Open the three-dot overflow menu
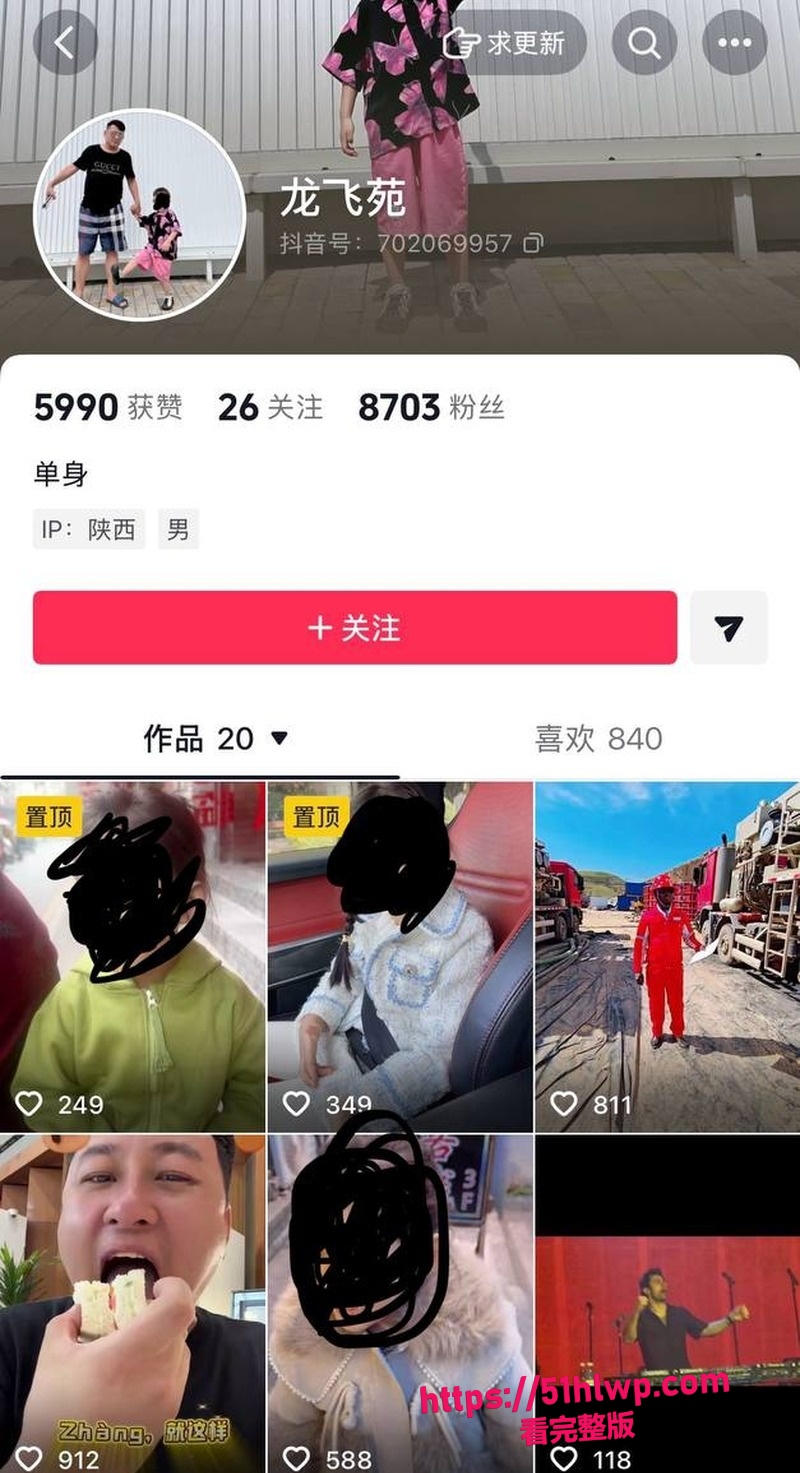This screenshot has width=800, height=1473. click(734, 43)
